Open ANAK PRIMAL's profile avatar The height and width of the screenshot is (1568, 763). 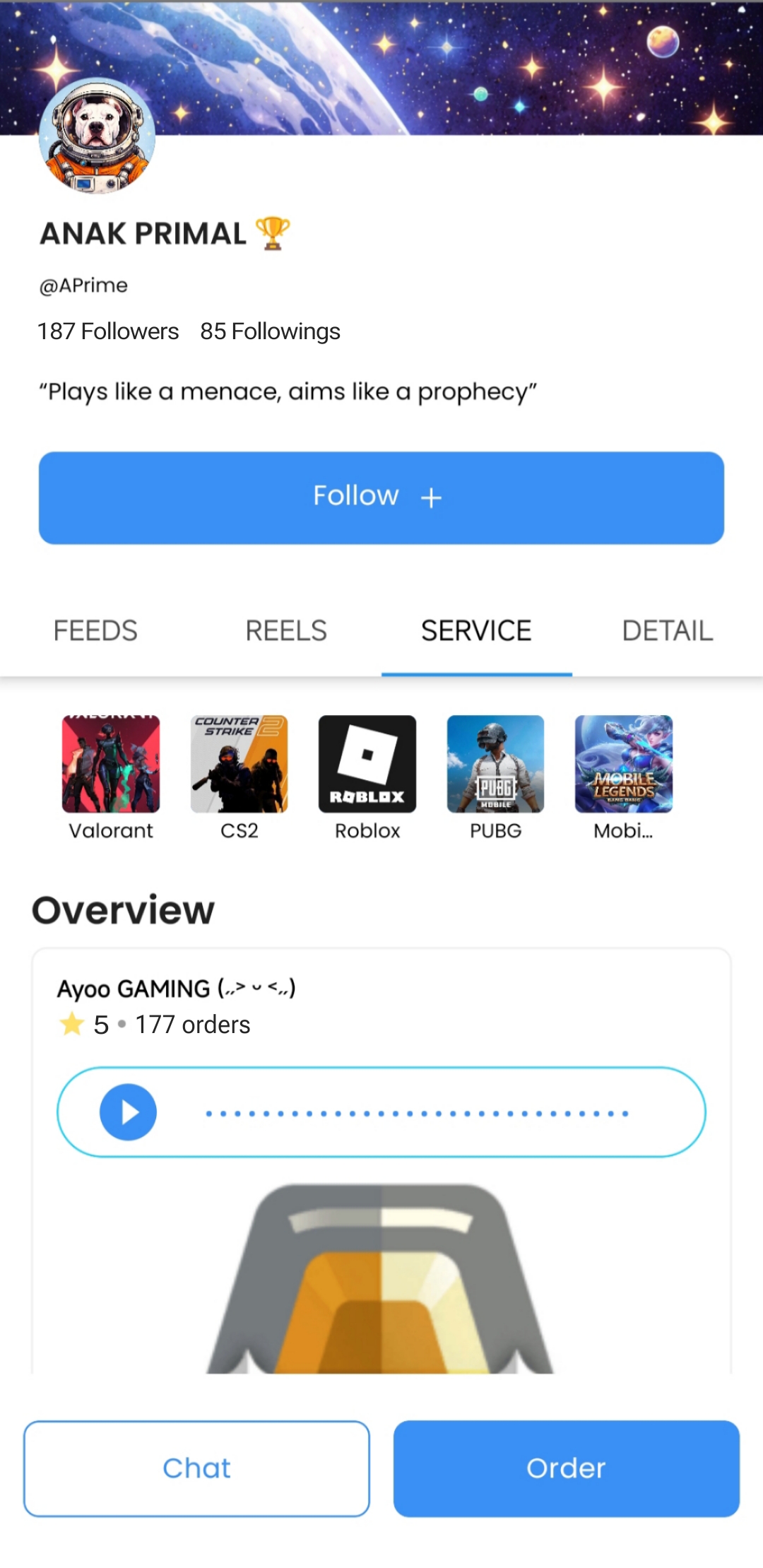[96, 141]
